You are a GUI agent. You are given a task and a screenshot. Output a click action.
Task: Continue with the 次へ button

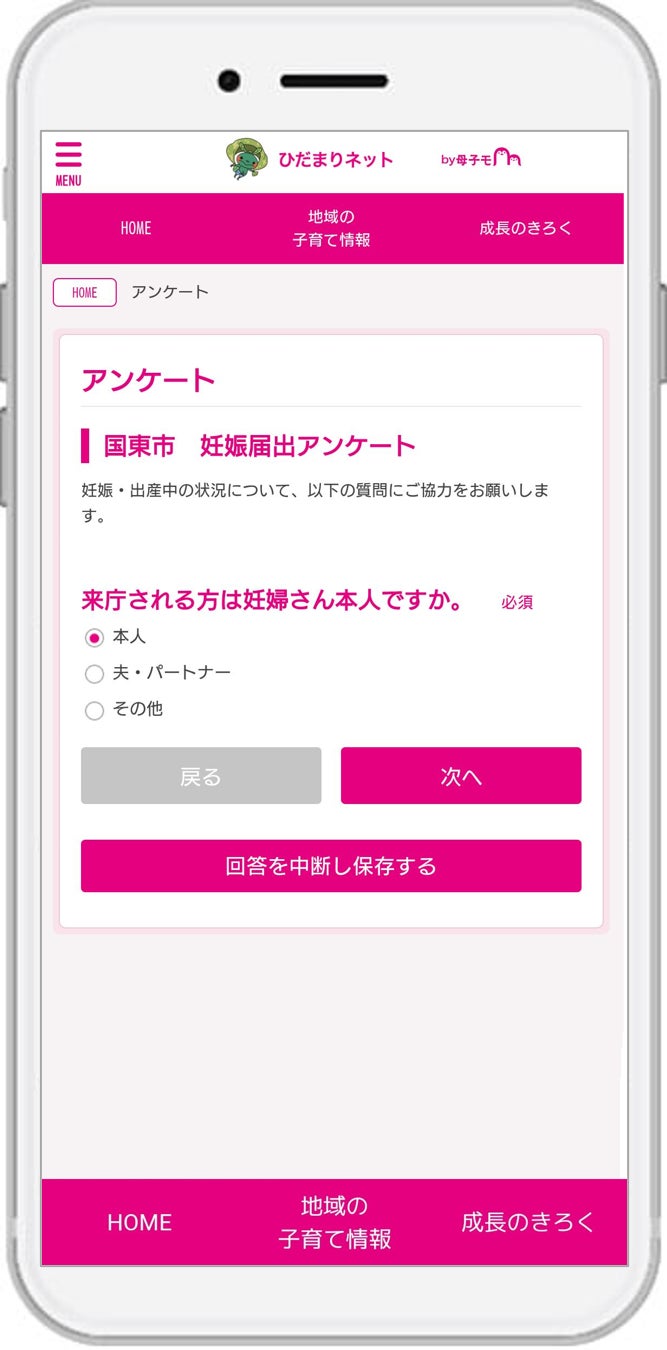[x=461, y=776]
